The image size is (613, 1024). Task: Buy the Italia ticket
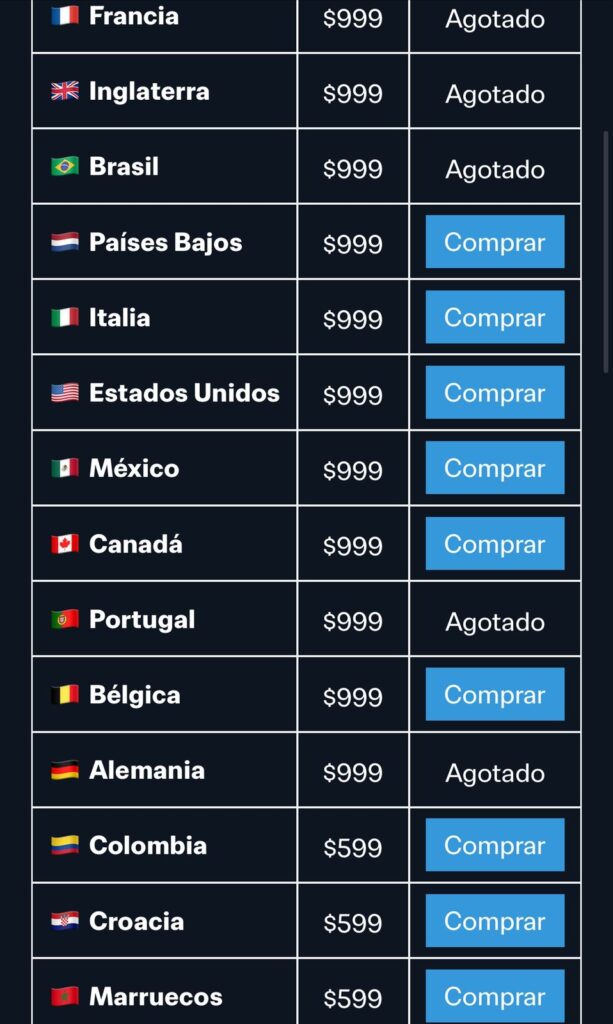click(x=495, y=317)
